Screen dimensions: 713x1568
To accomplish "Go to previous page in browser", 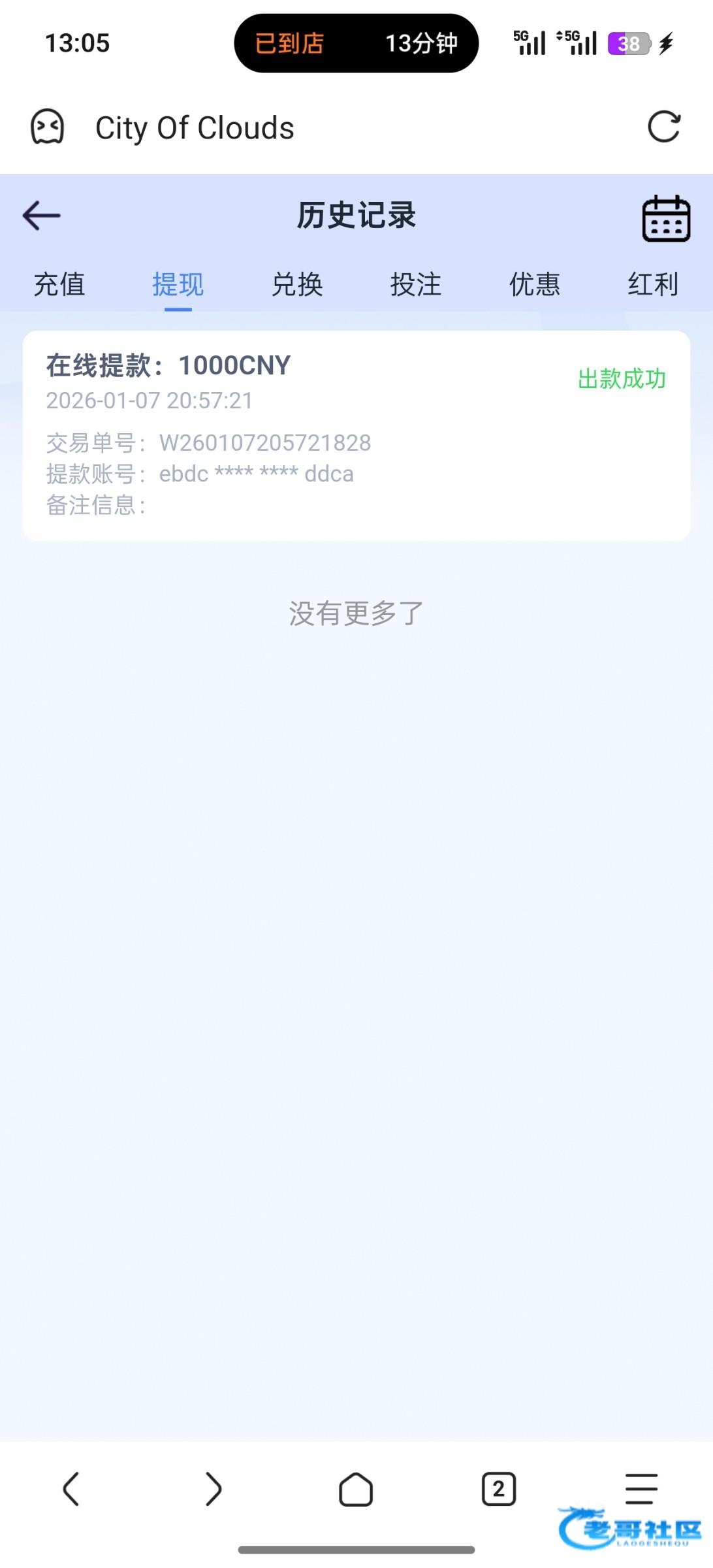I will pyautogui.click(x=71, y=1489).
